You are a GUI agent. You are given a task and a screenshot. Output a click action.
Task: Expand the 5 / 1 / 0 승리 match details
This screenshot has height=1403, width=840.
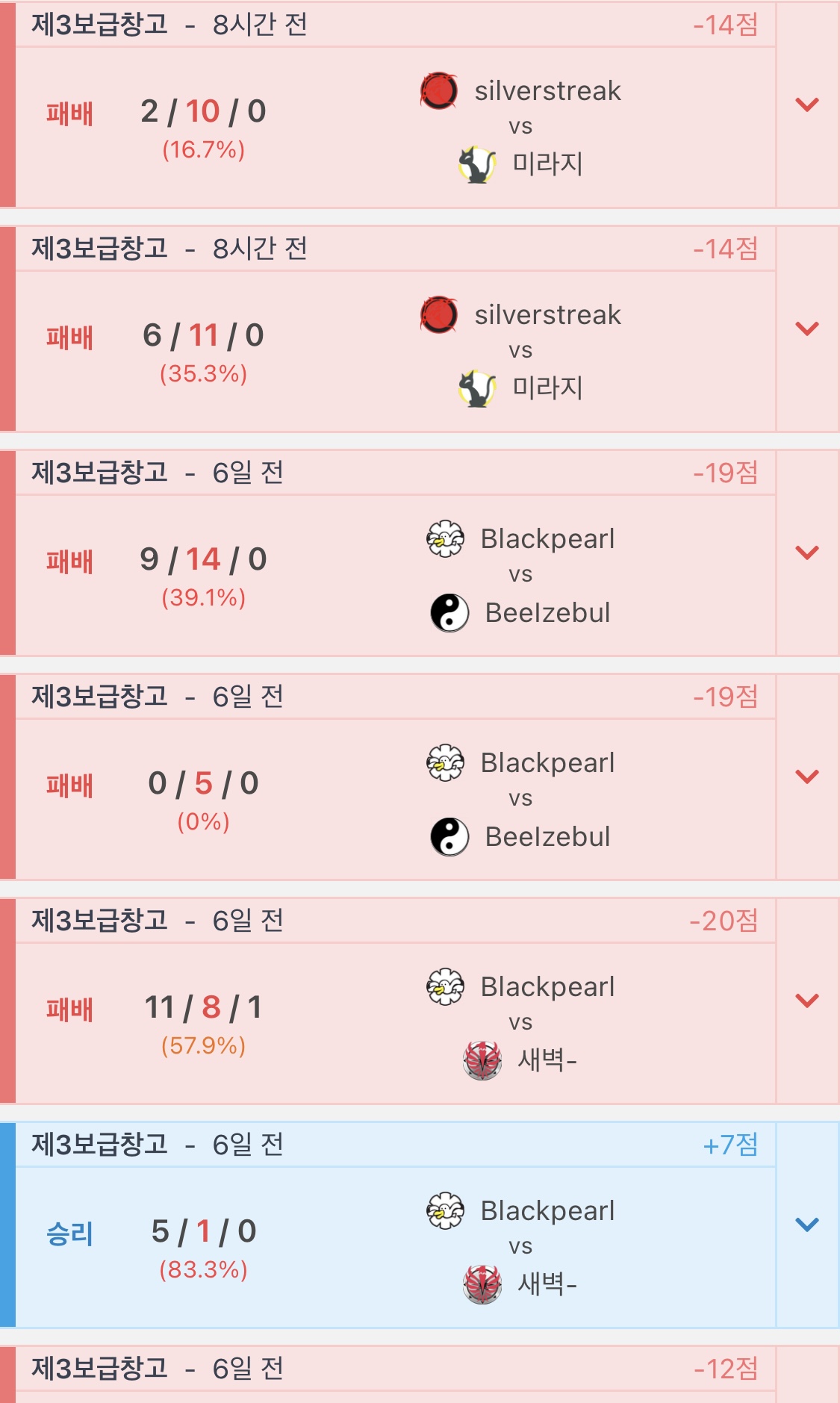tap(807, 1225)
